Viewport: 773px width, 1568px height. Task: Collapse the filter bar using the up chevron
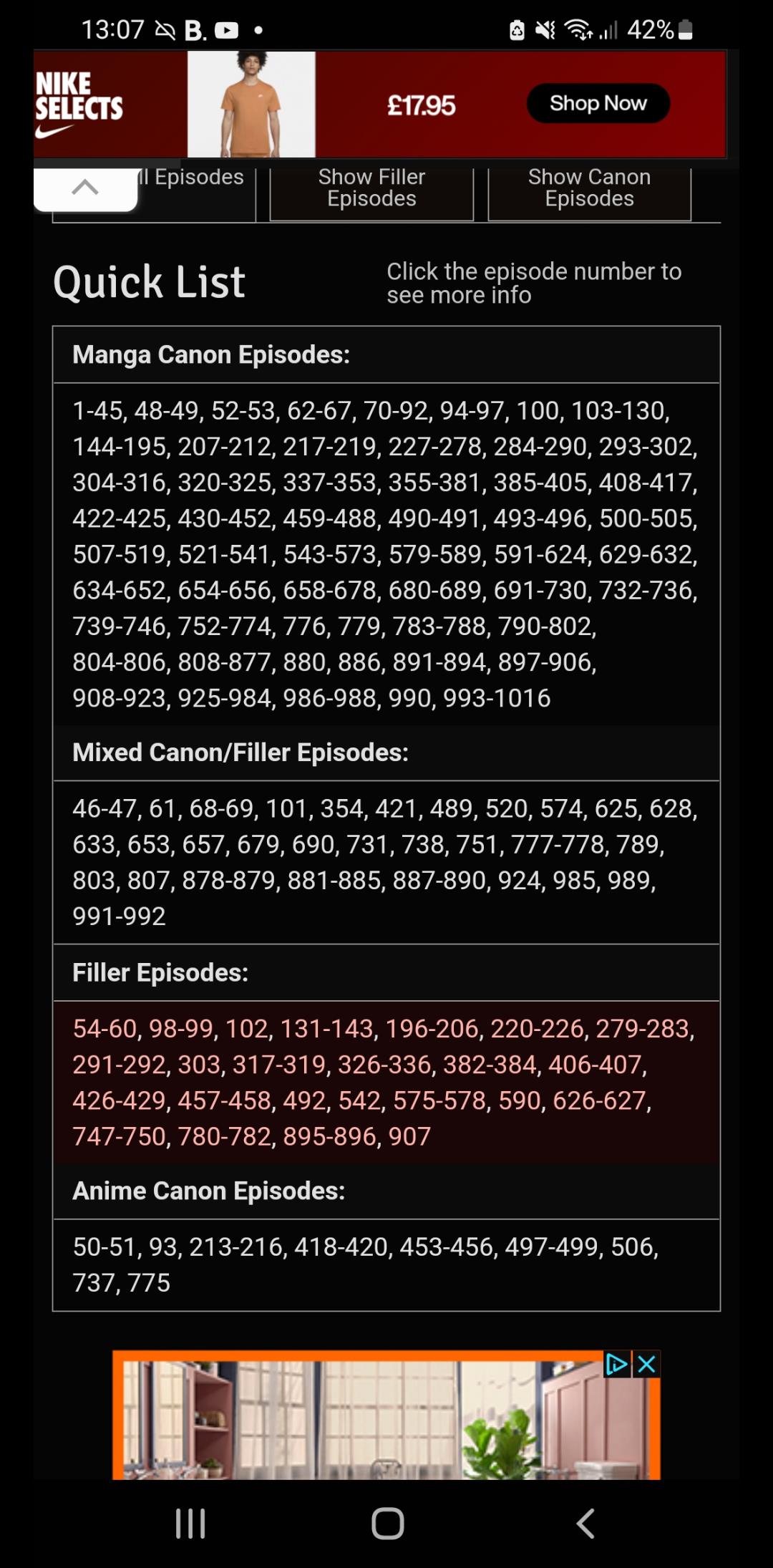[x=86, y=189]
